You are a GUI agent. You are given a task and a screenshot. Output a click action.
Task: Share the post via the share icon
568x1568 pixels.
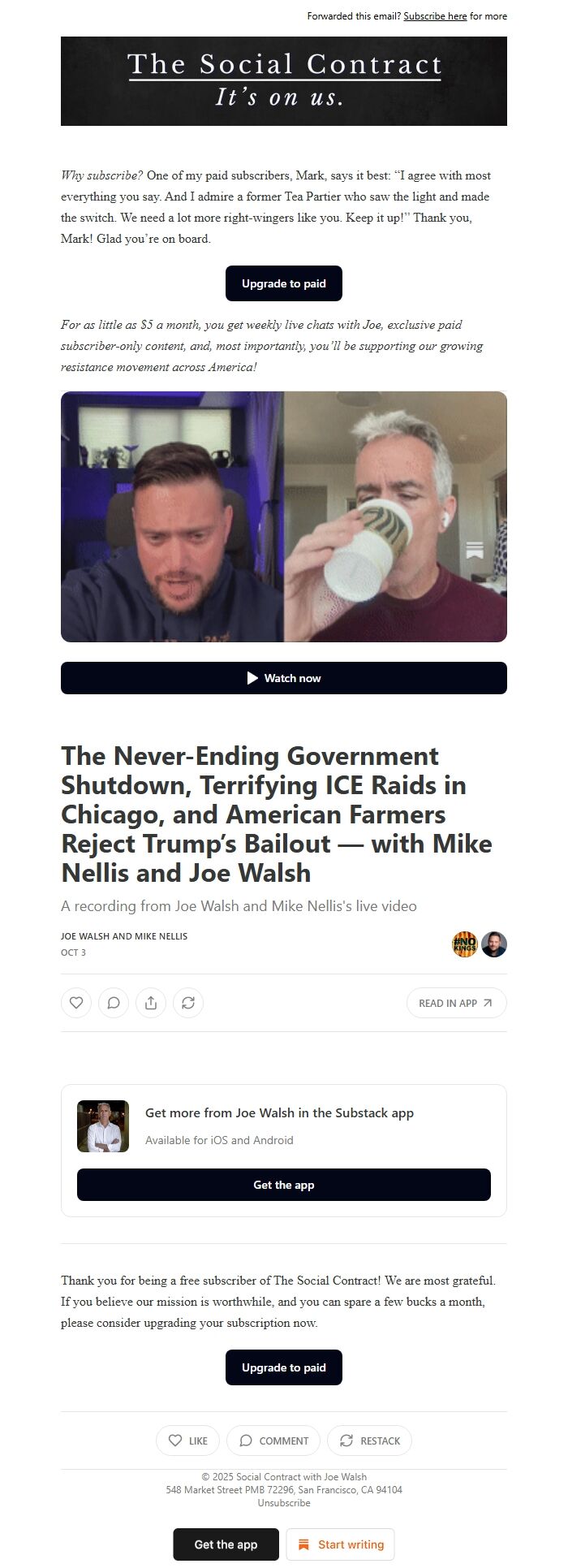point(151,1003)
